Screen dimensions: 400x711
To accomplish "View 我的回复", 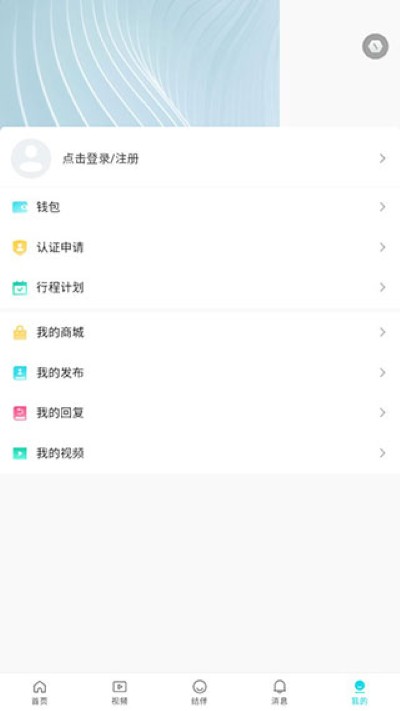I will click(x=200, y=413).
